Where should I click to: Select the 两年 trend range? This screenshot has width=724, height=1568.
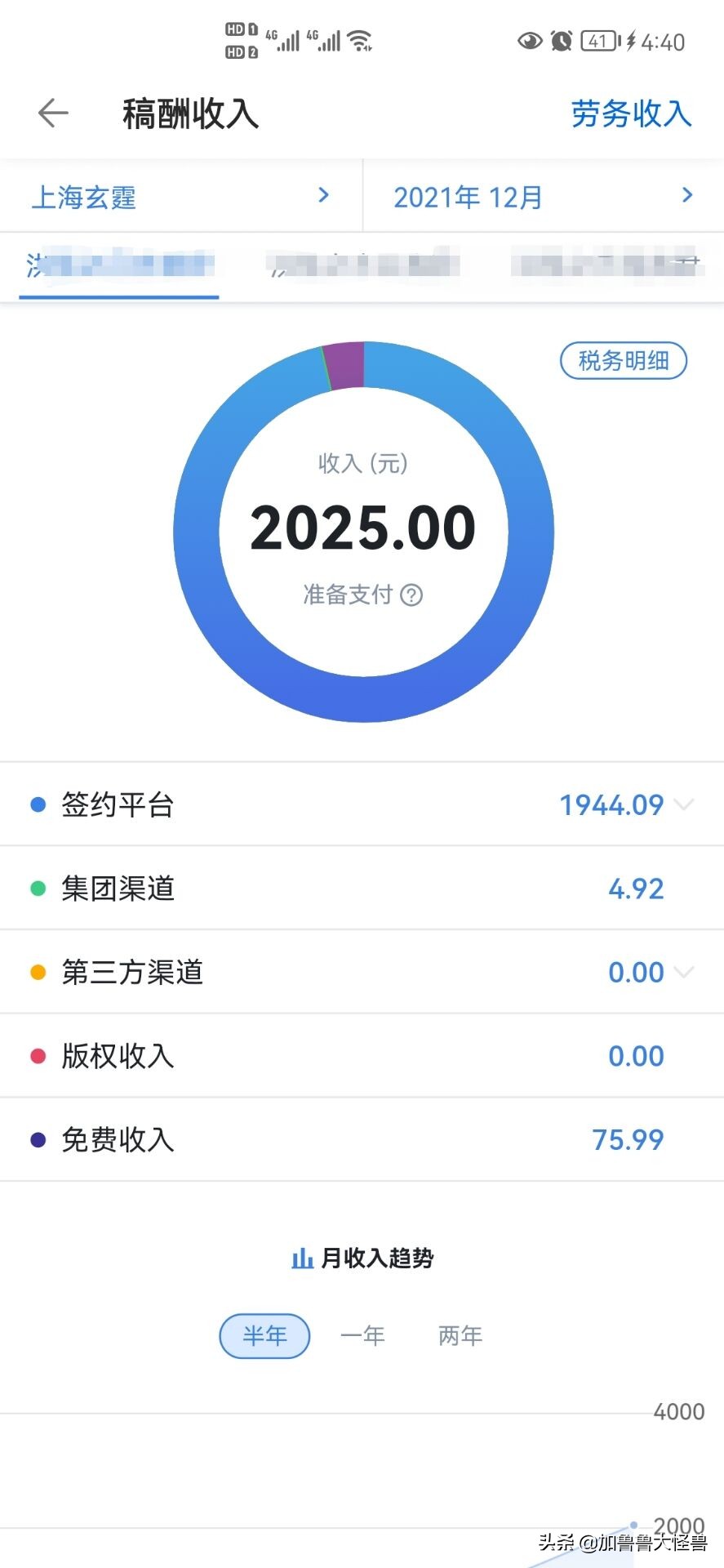[x=460, y=1336]
